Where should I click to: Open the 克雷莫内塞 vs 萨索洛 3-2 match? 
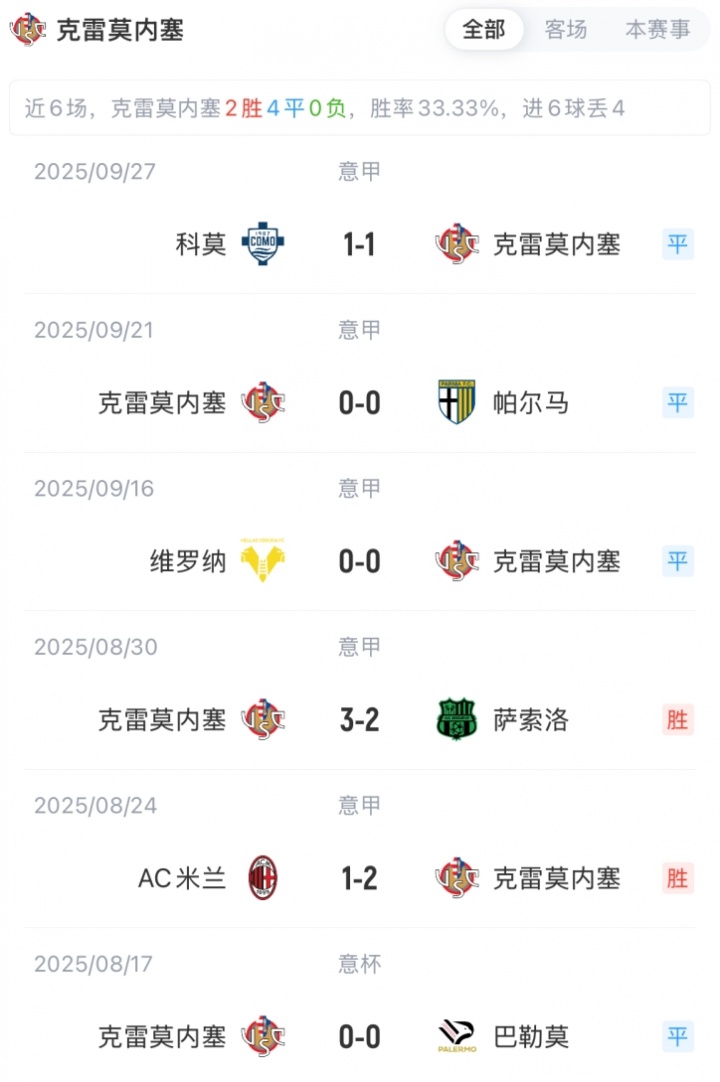point(358,720)
